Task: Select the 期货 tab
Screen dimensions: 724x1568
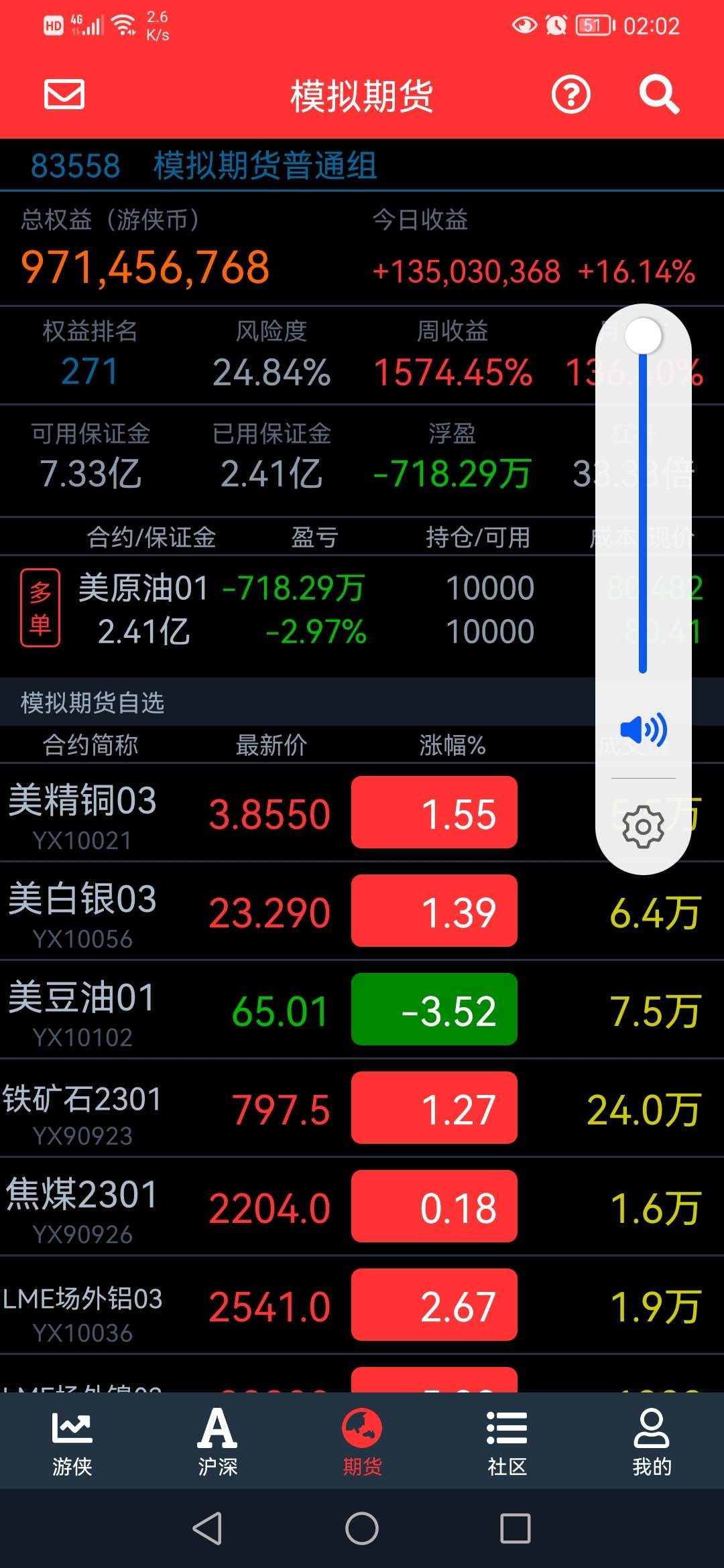Action: 362,1441
